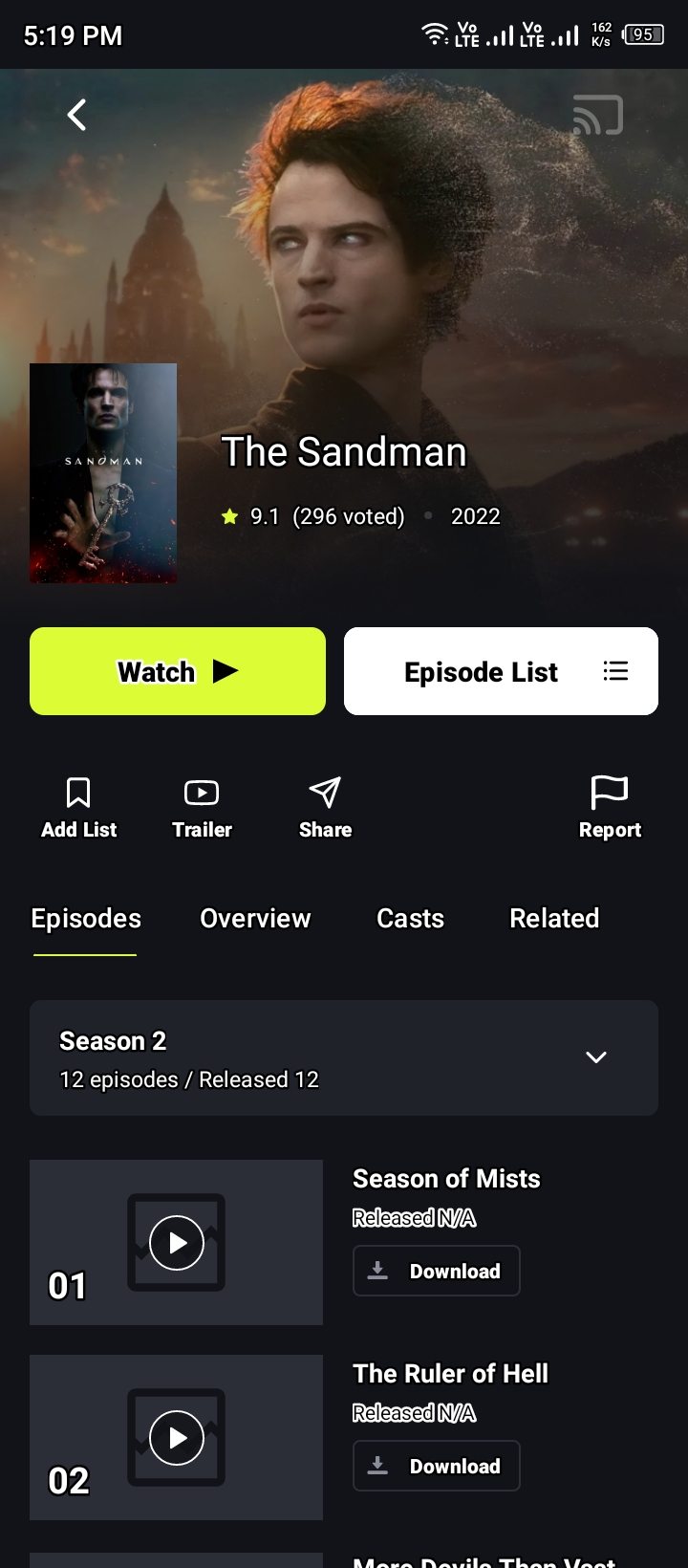Tap the star rating icon
This screenshot has height=1568, width=688.
click(x=229, y=516)
